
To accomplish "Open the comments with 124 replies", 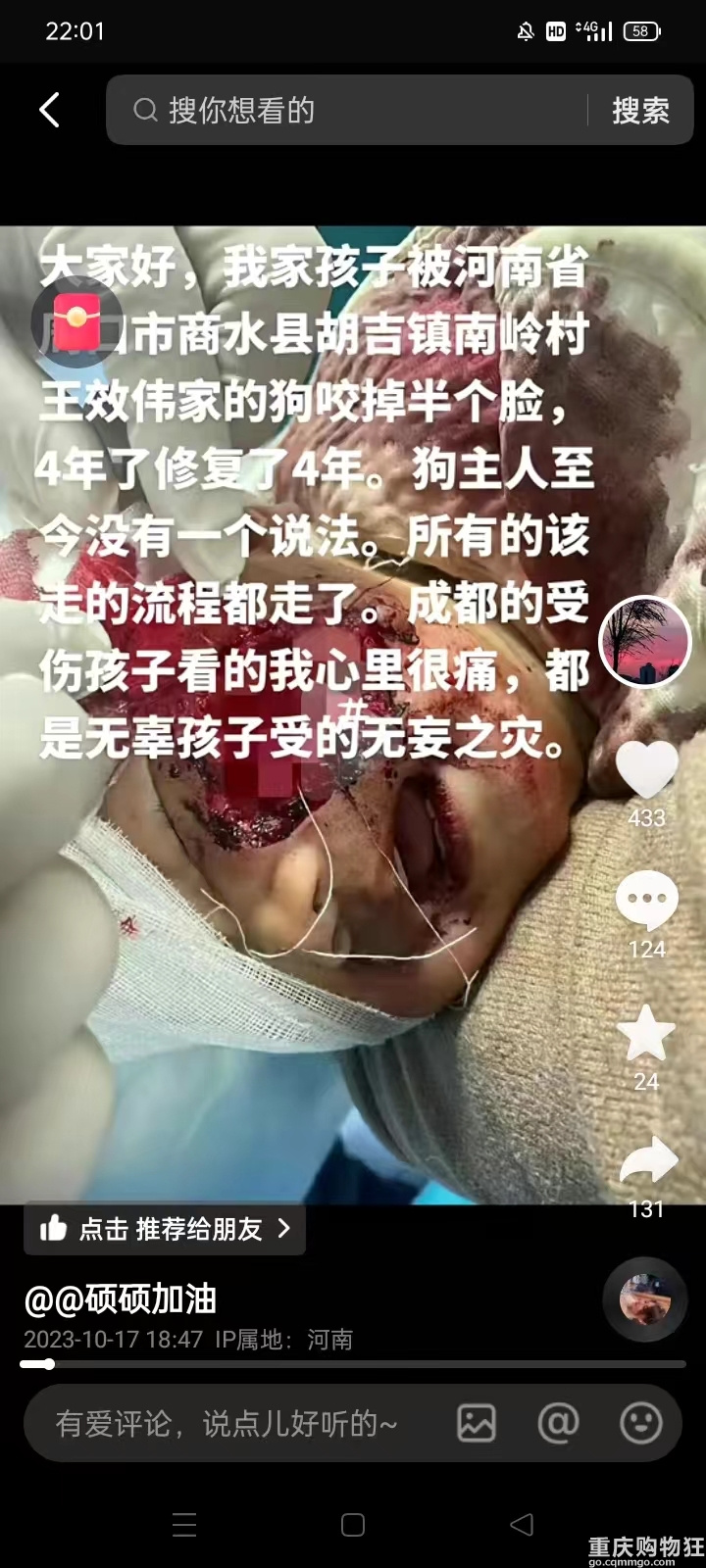I will coord(646,900).
